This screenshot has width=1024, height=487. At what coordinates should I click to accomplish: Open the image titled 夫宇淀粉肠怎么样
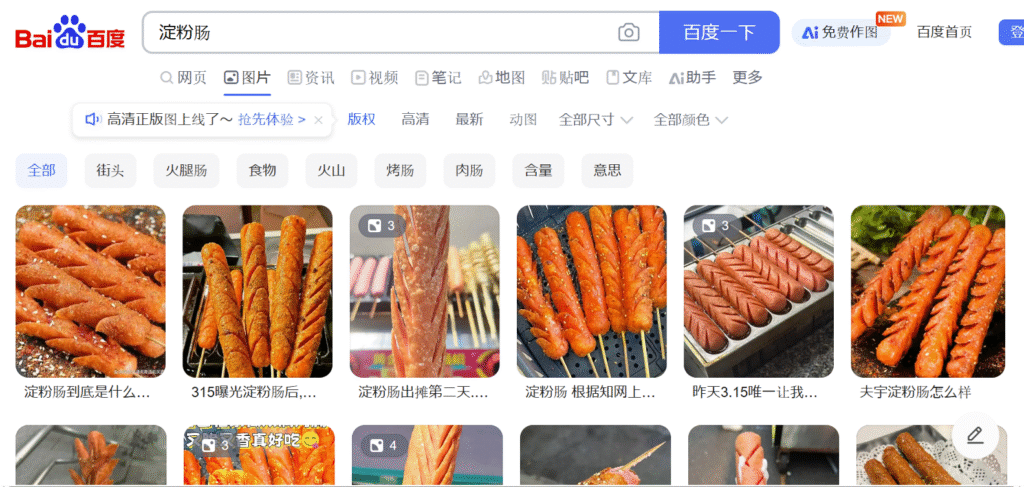(925, 291)
